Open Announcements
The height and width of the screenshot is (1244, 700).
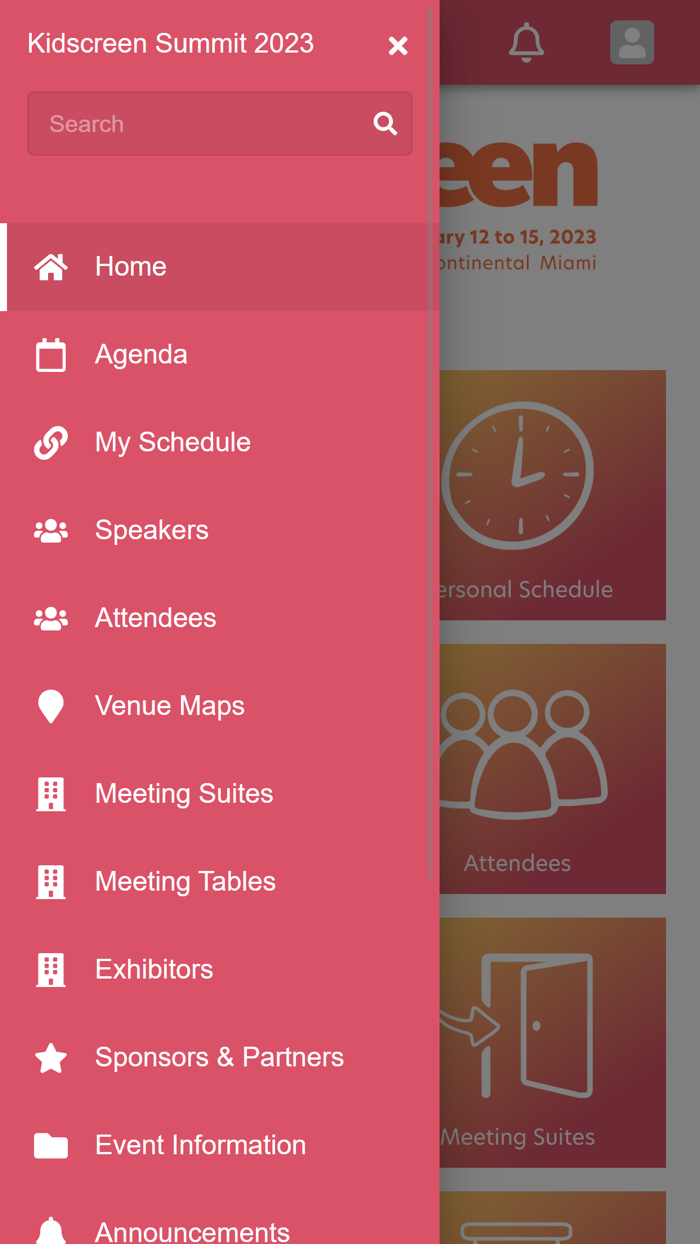(192, 1230)
